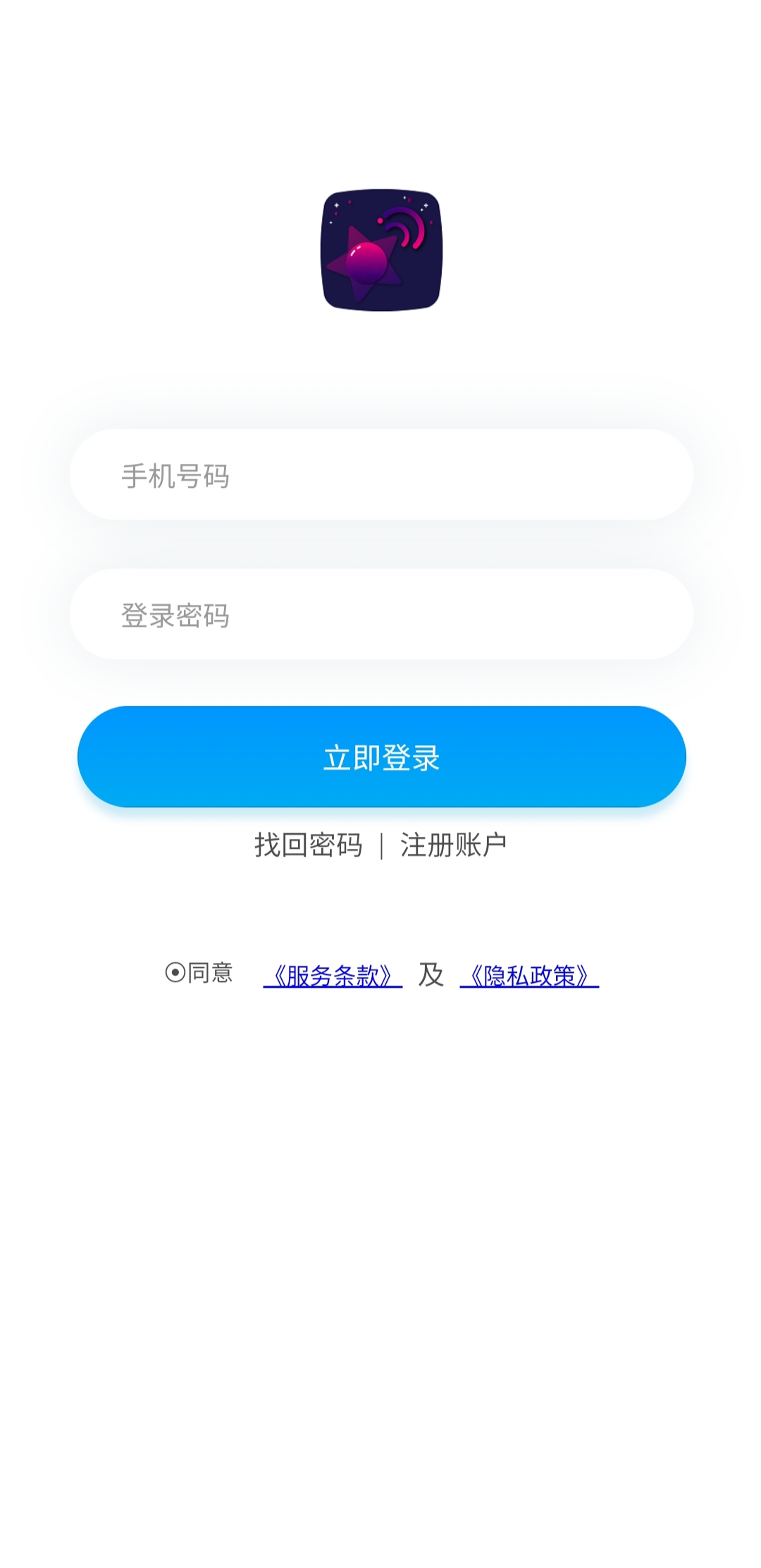Image resolution: width=761 pixels, height=1568 pixels.
Task: Open 找回密码 to recover password
Action: click(309, 845)
